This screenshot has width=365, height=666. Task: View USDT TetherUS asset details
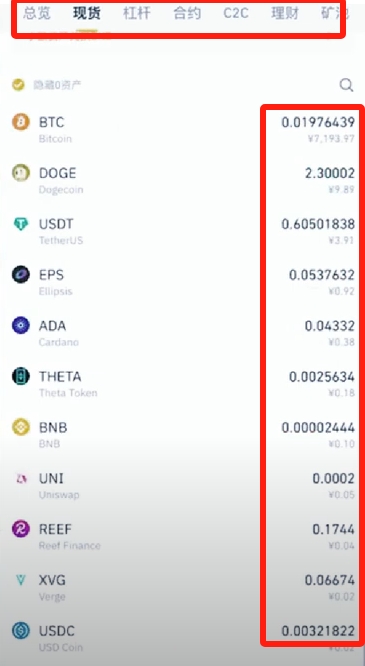(183, 231)
